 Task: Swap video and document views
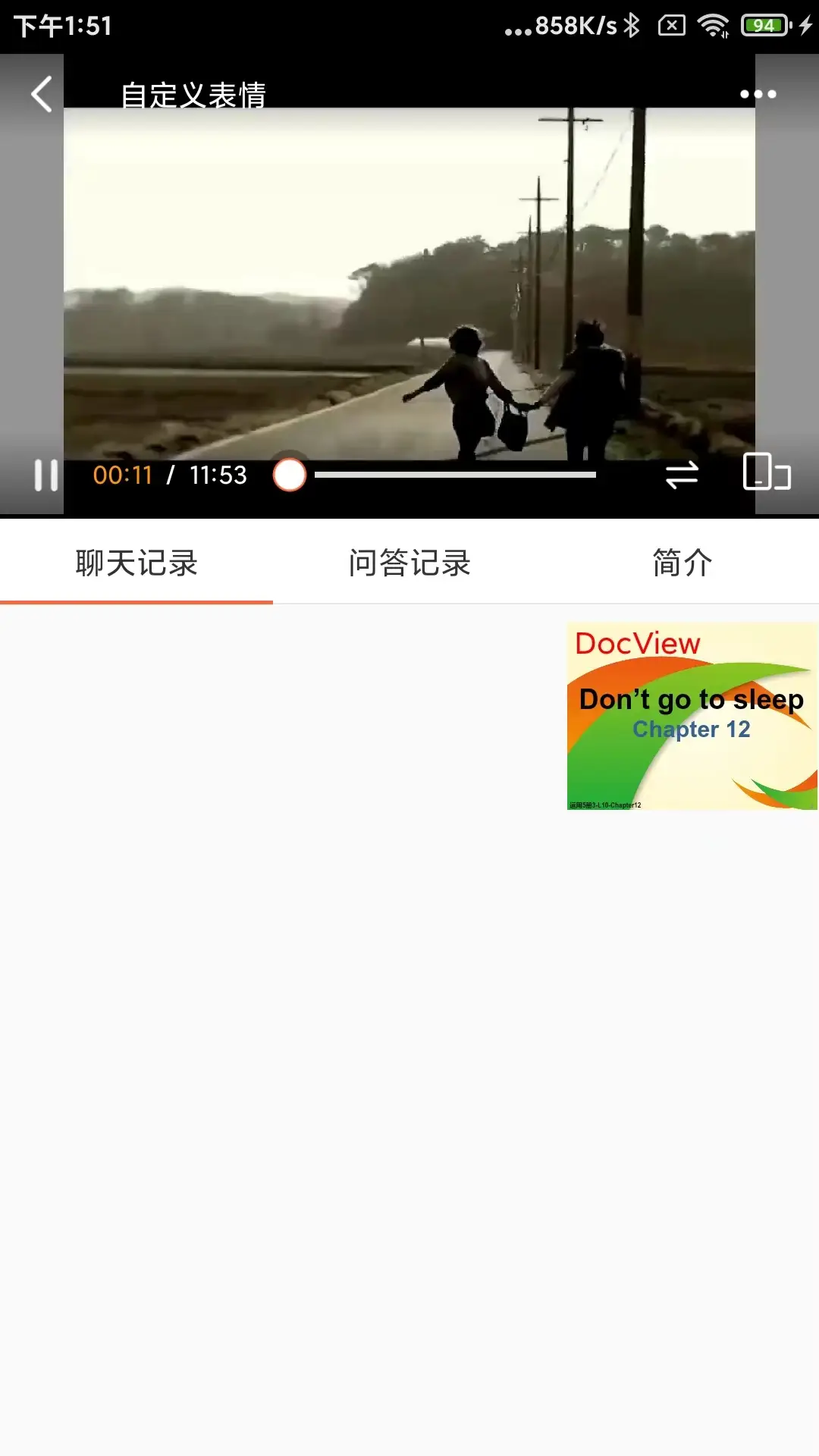[681, 475]
